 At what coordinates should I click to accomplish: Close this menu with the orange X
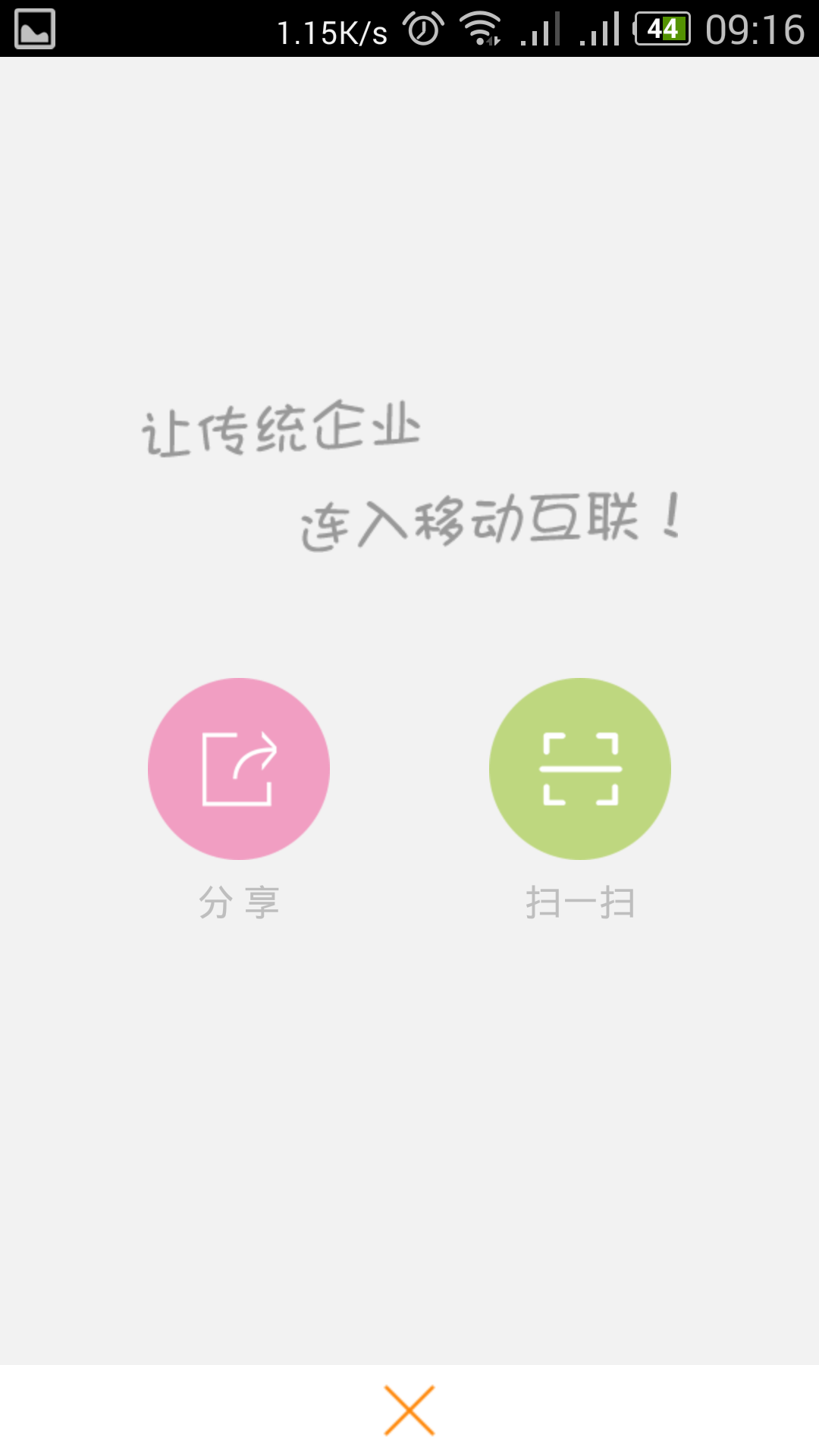coord(409,1410)
